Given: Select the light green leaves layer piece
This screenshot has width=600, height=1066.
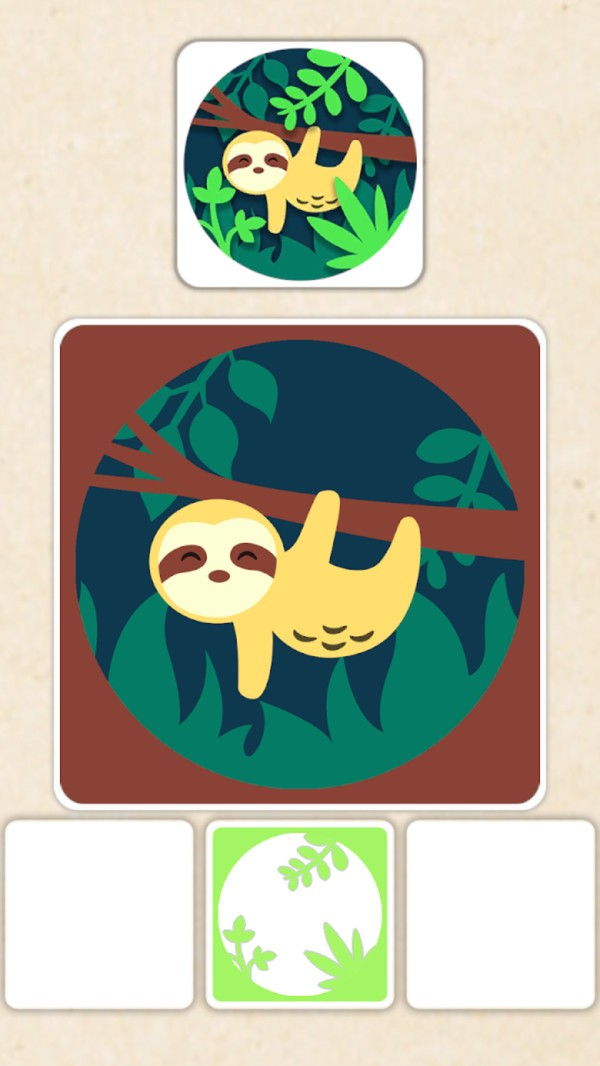Looking at the screenshot, I should click(x=300, y=913).
